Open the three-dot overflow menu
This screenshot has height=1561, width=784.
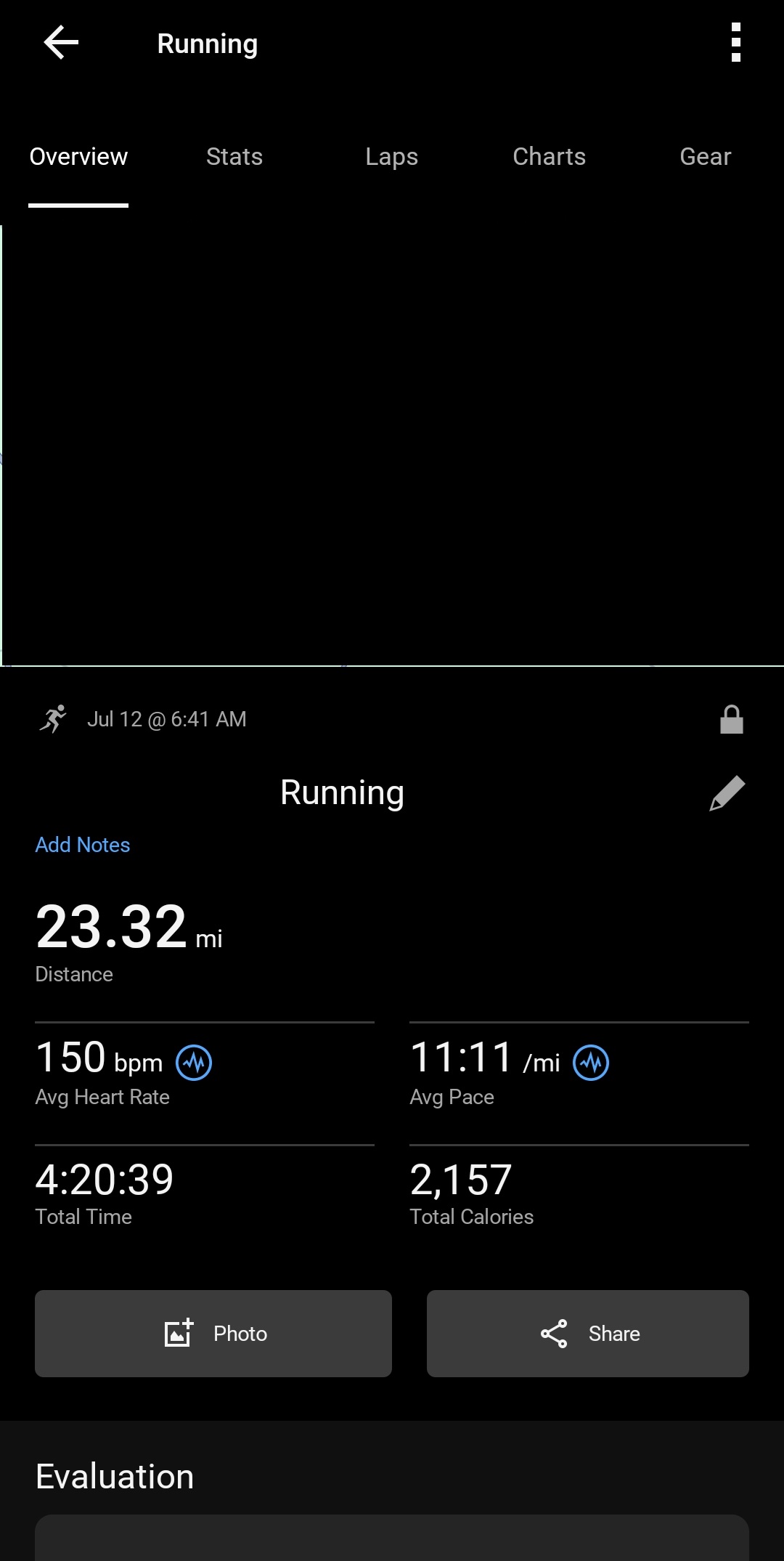[x=736, y=43]
